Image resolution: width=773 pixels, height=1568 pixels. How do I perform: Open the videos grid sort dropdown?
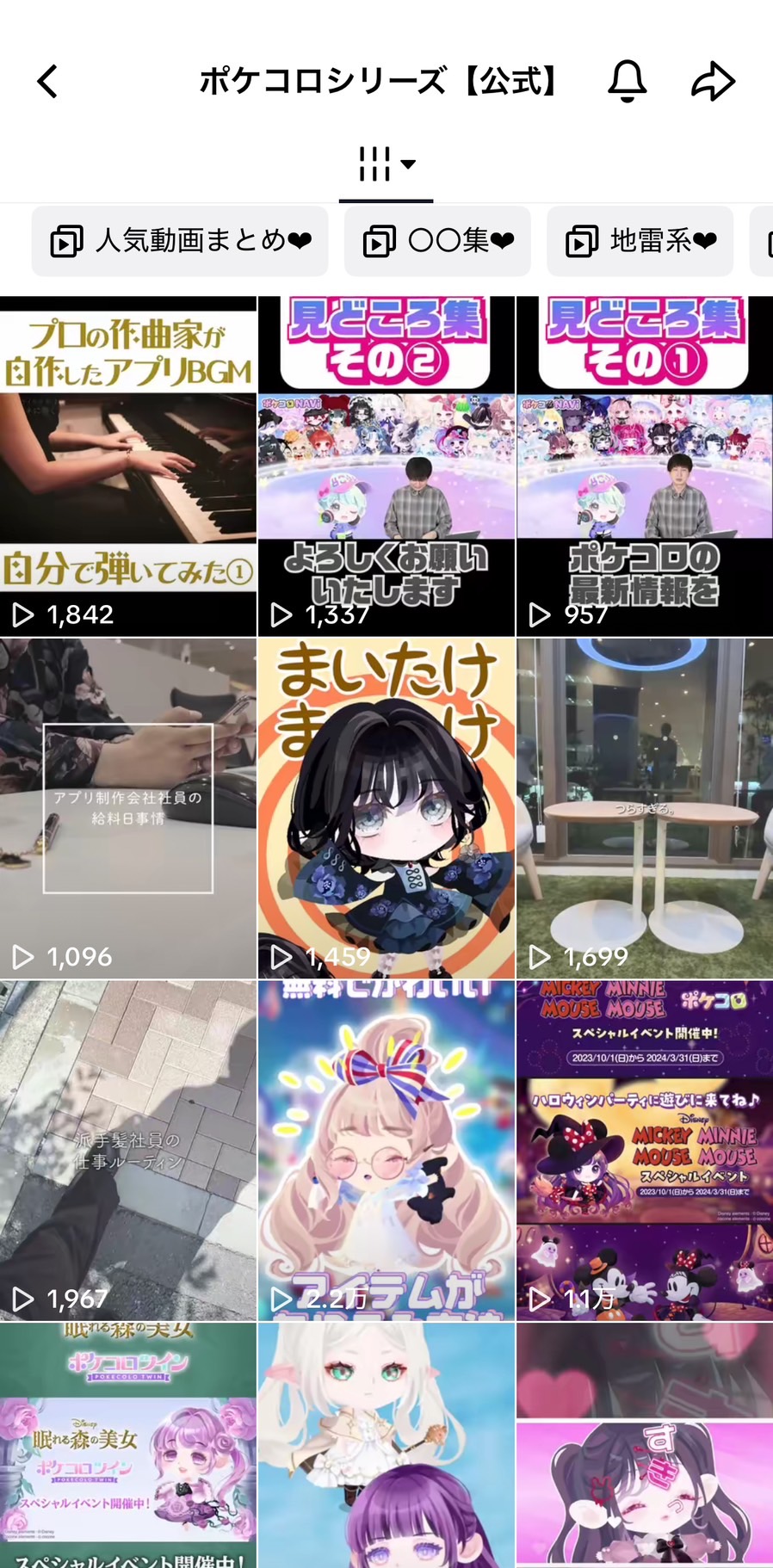386,164
